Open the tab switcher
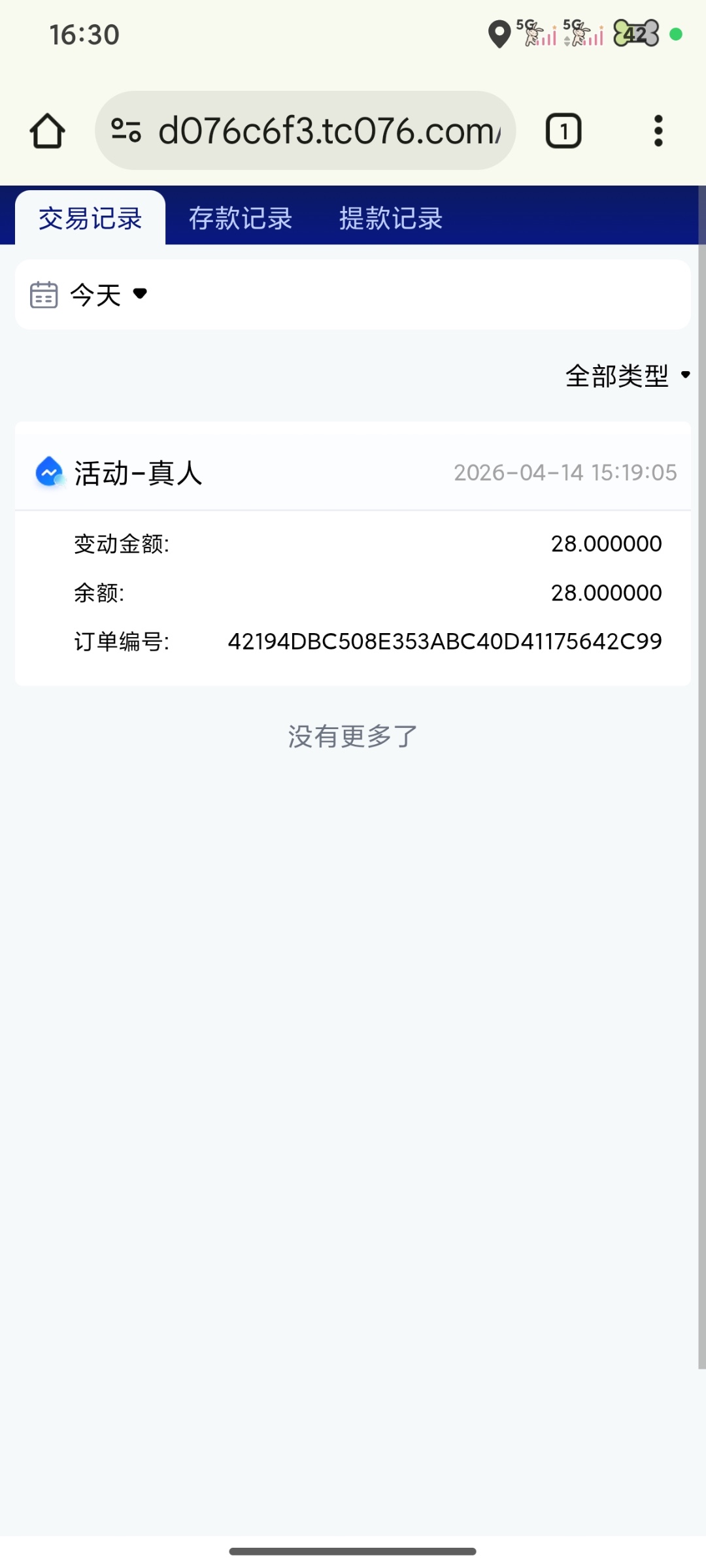This screenshot has height=1568, width=706. click(x=563, y=131)
